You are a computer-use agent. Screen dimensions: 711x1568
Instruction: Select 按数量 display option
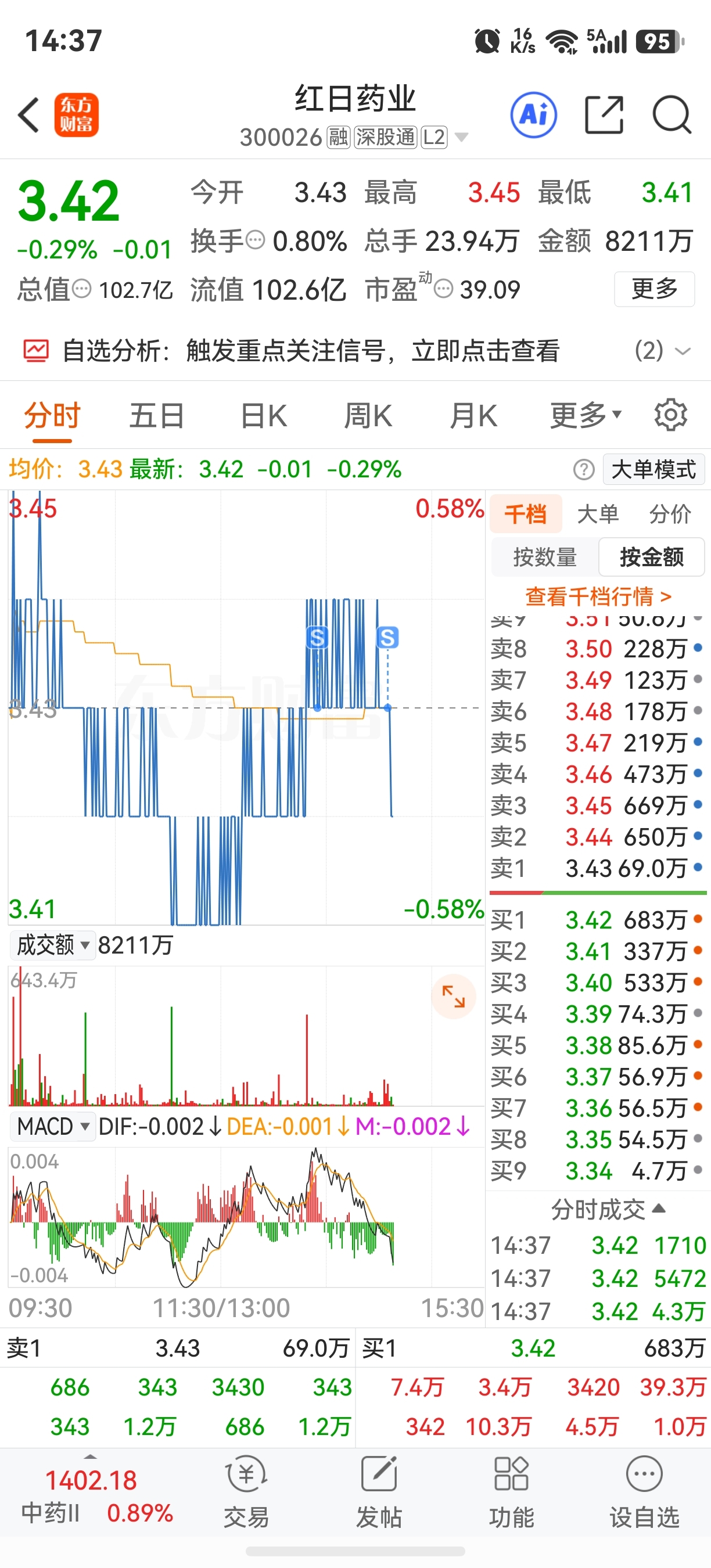tap(545, 557)
